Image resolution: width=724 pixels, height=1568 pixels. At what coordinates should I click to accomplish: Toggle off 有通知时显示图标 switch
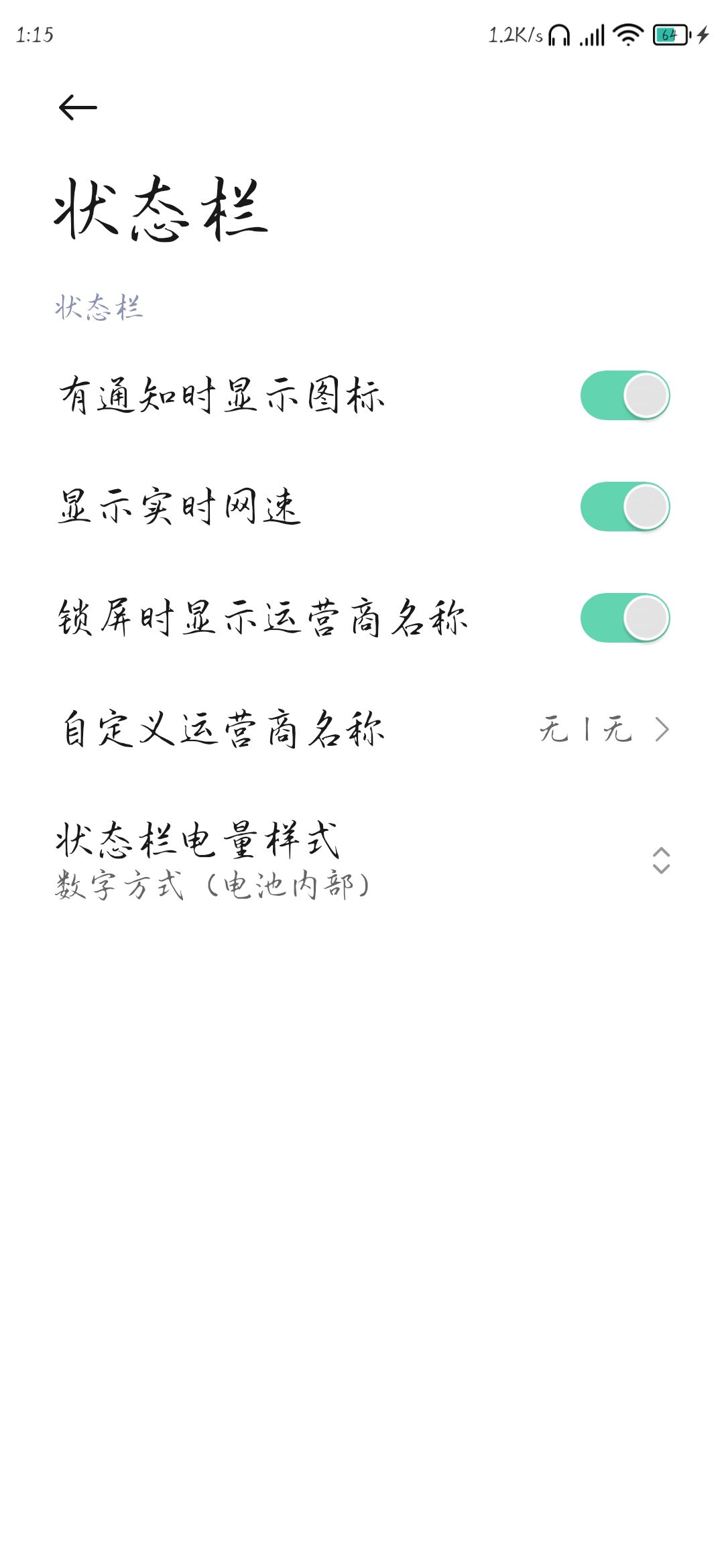click(625, 395)
